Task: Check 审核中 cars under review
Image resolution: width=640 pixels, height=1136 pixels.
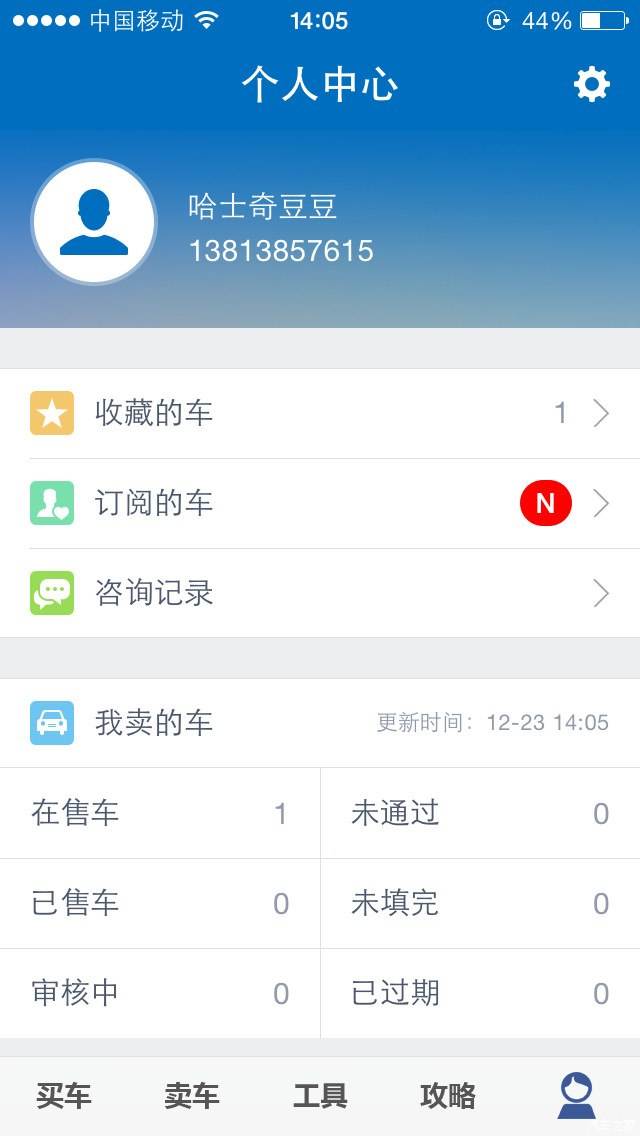Action: click(x=159, y=993)
